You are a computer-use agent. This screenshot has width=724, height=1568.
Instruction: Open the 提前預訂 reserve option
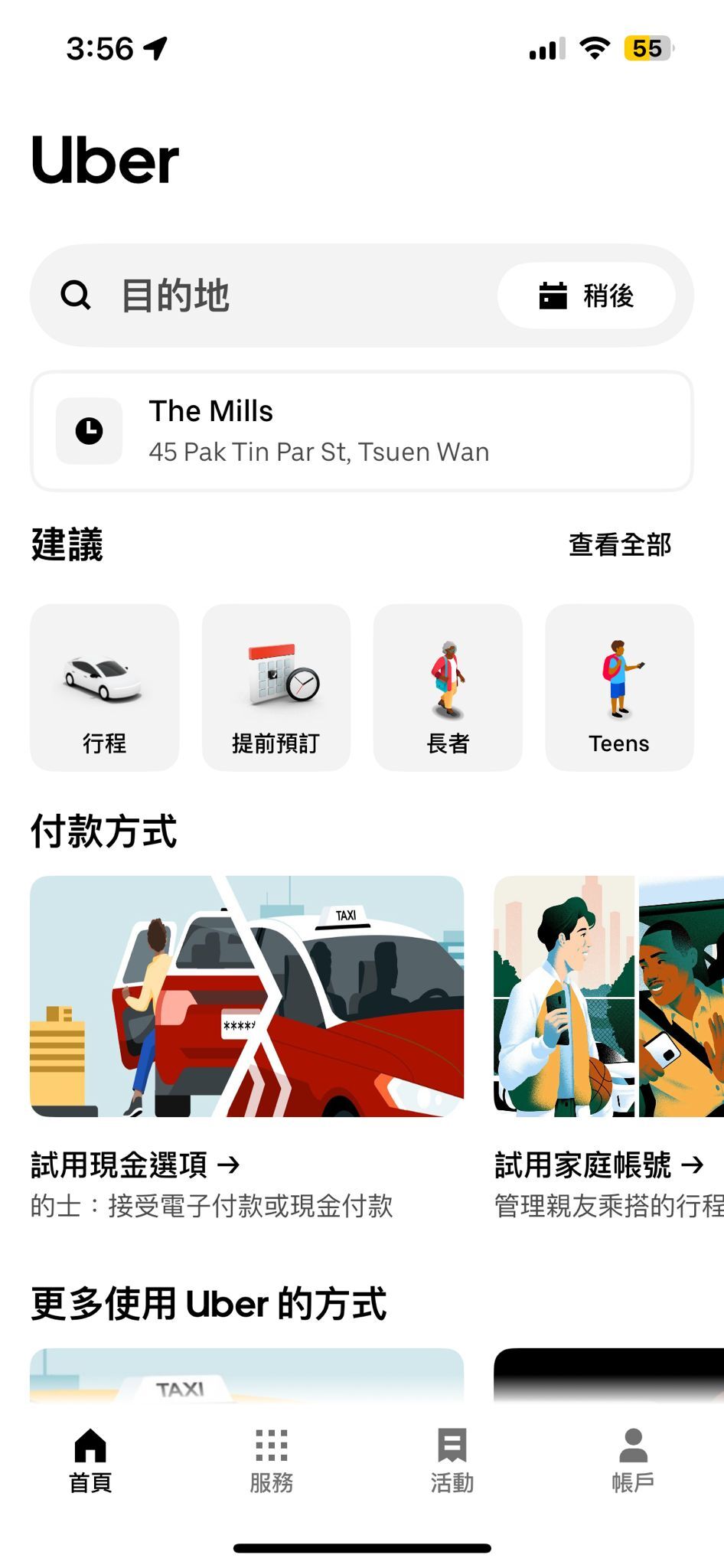[x=276, y=687]
